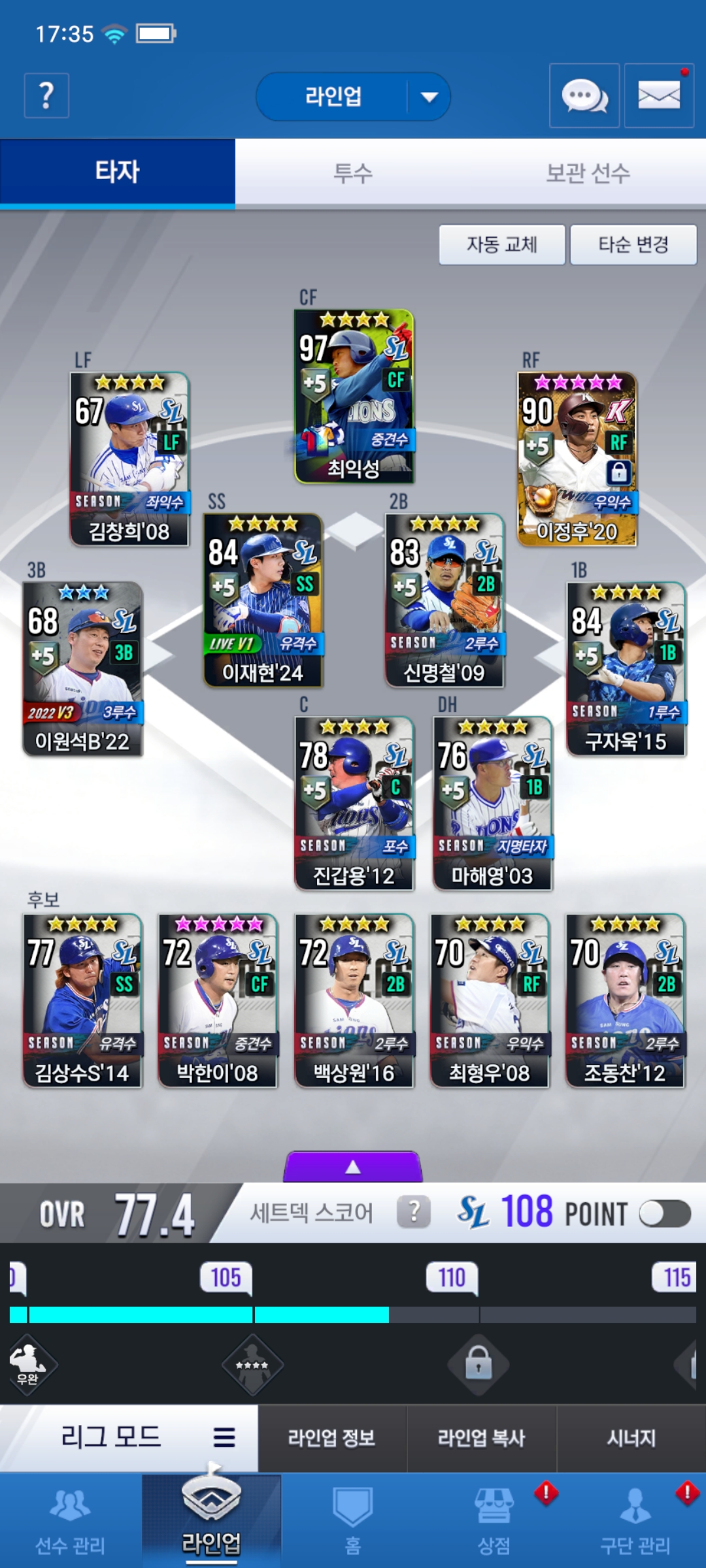Select the 김상수S'14 bench player card
Image resolution: width=706 pixels, height=1568 pixels.
point(82,1000)
